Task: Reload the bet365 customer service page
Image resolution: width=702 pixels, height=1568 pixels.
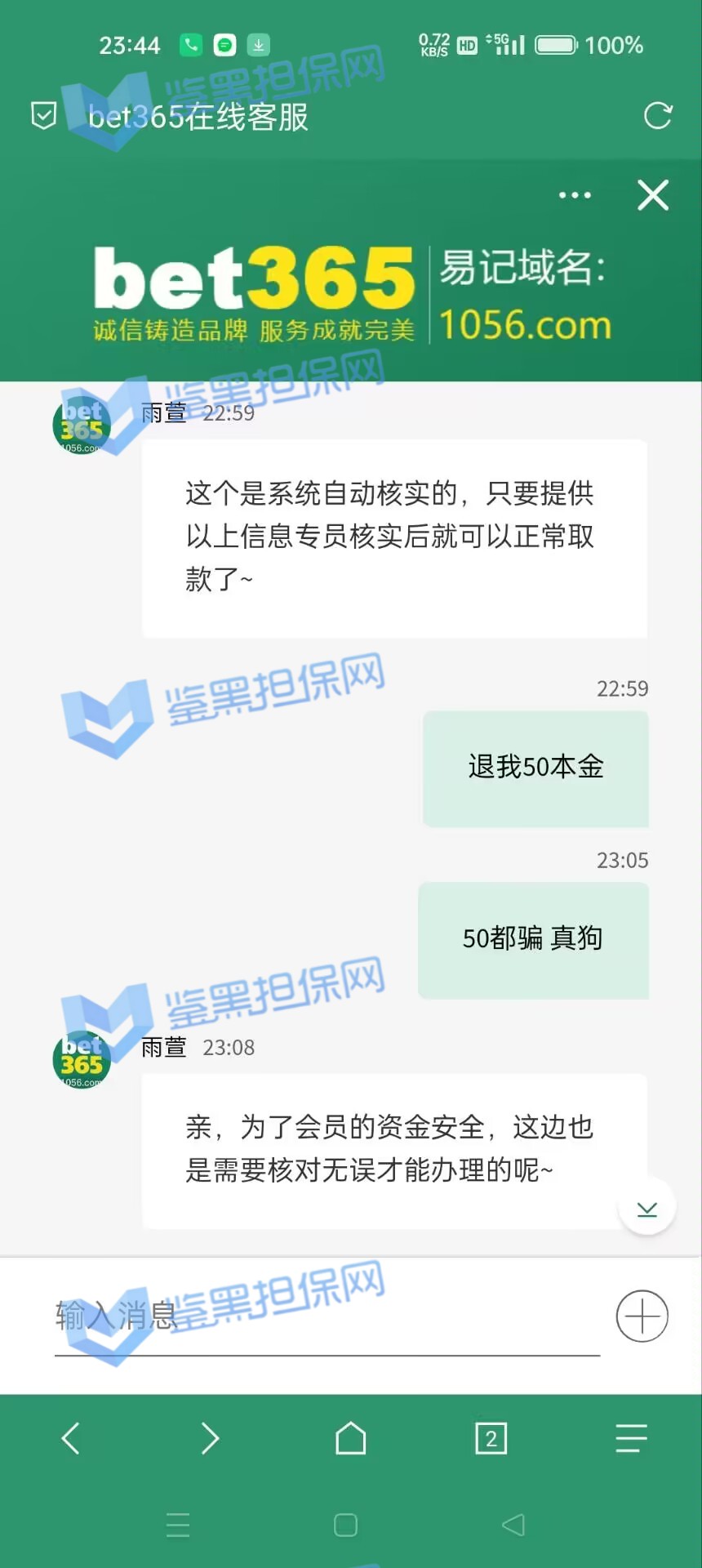Action: point(657,116)
